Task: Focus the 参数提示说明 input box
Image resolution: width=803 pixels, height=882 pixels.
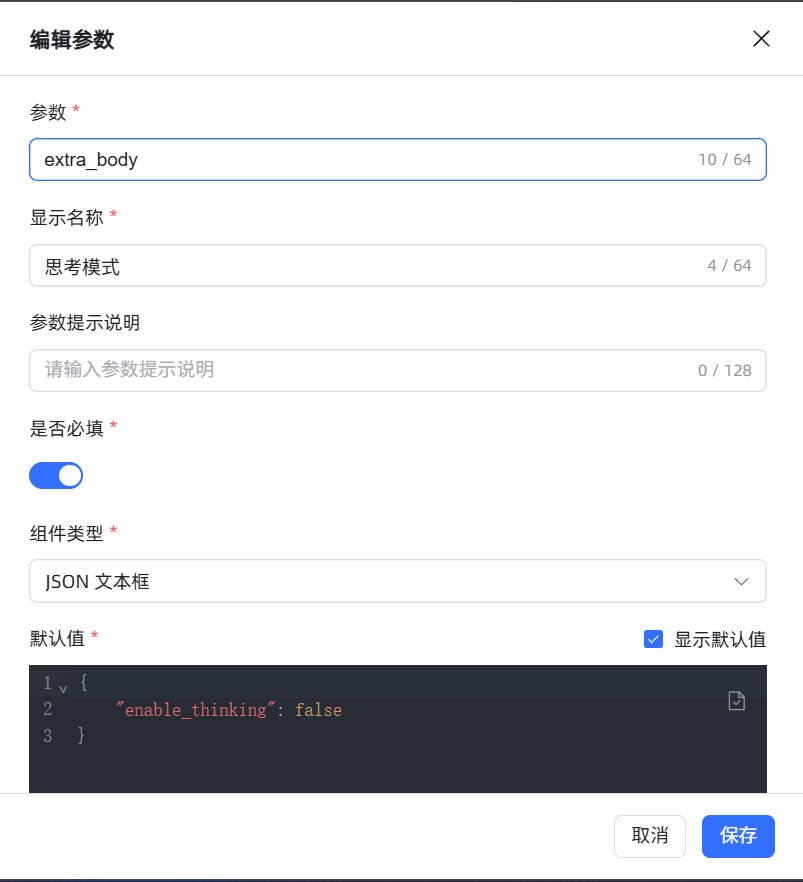Action: click(x=360, y=370)
